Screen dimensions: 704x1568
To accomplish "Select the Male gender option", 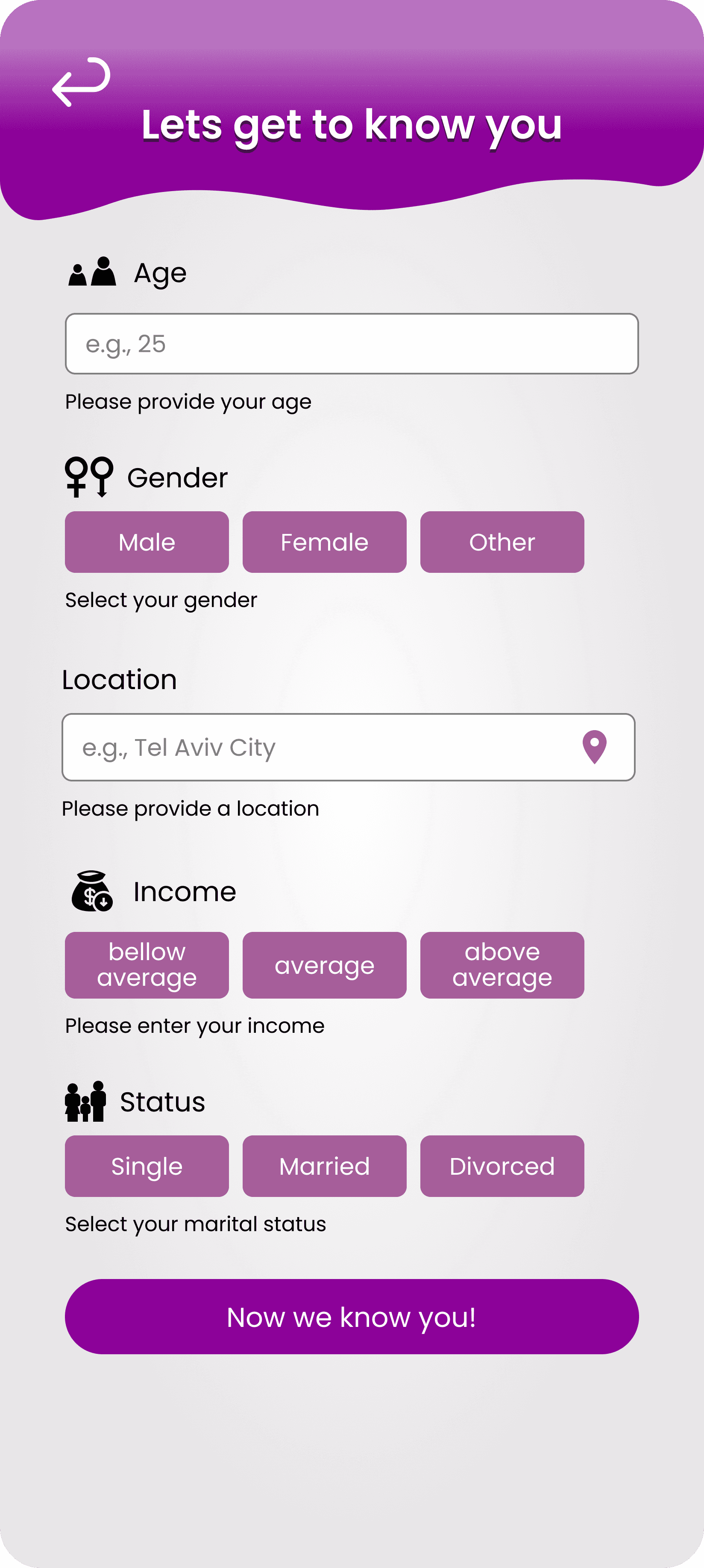I will tap(147, 541).
